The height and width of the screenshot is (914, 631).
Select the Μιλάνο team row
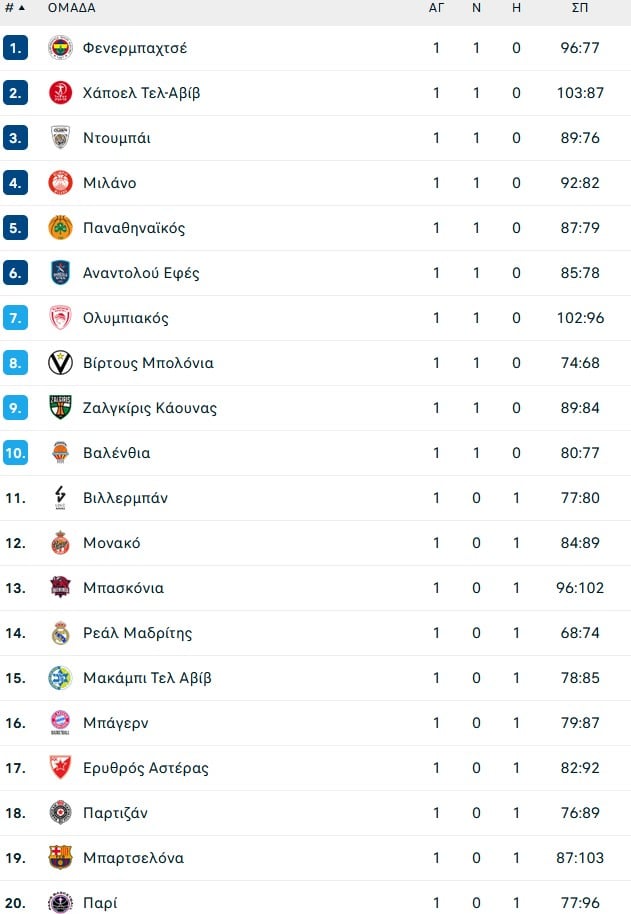(x=110, y=183)
